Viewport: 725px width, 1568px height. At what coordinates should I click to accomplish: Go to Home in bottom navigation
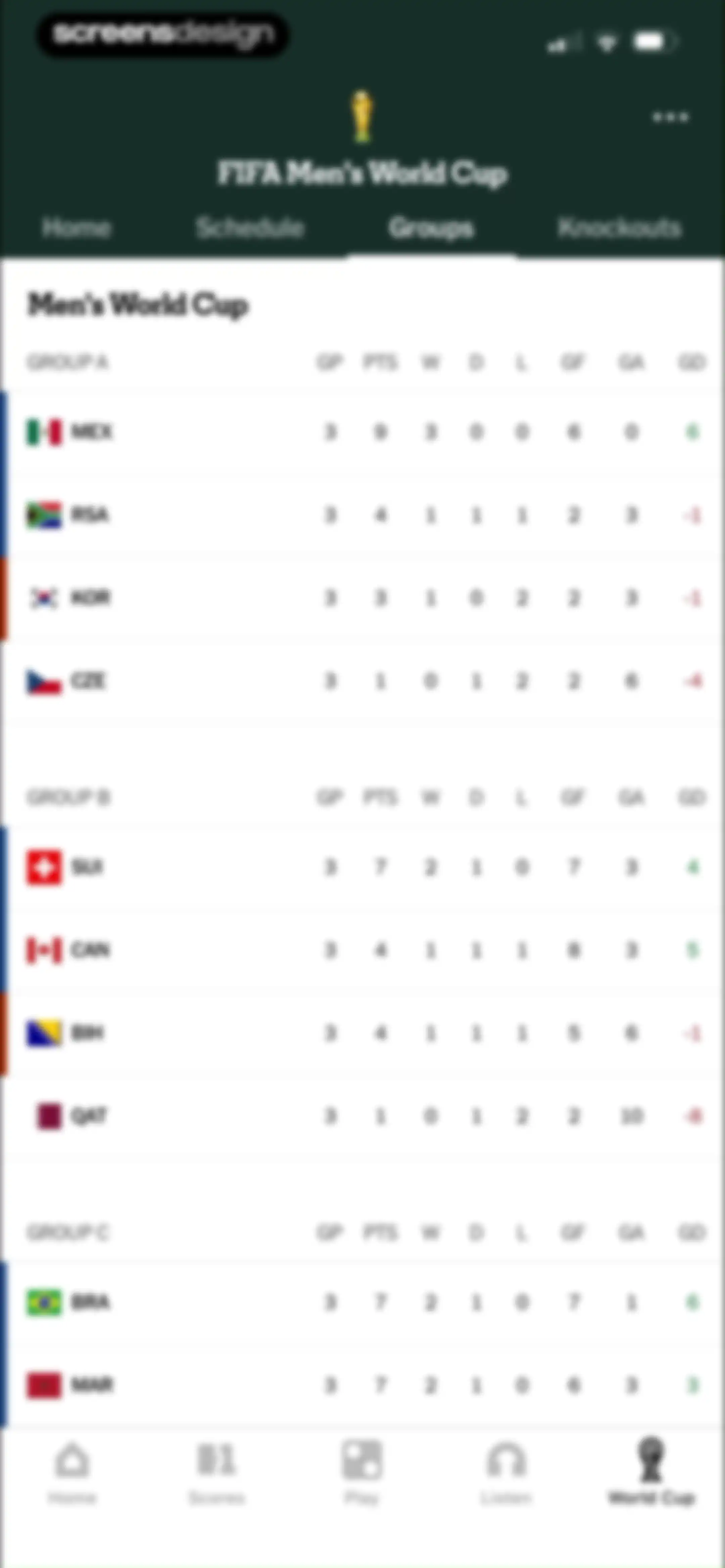[72, 1472]
